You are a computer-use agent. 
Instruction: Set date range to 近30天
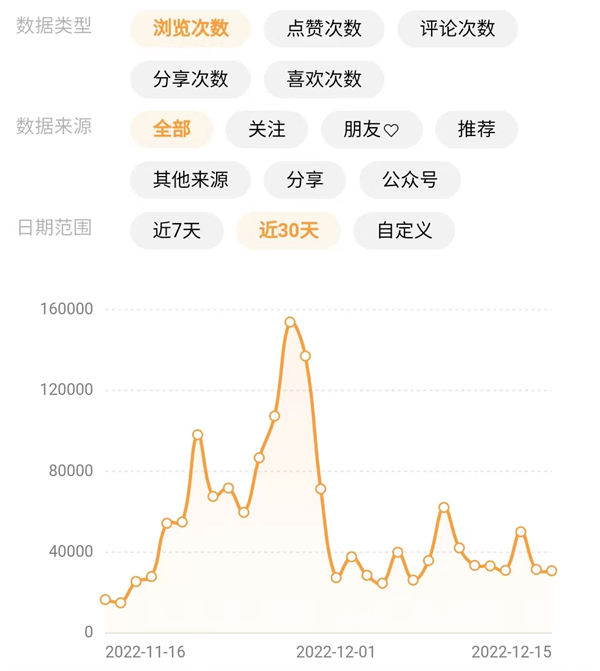pyautogui.click(x=288, y=231)
